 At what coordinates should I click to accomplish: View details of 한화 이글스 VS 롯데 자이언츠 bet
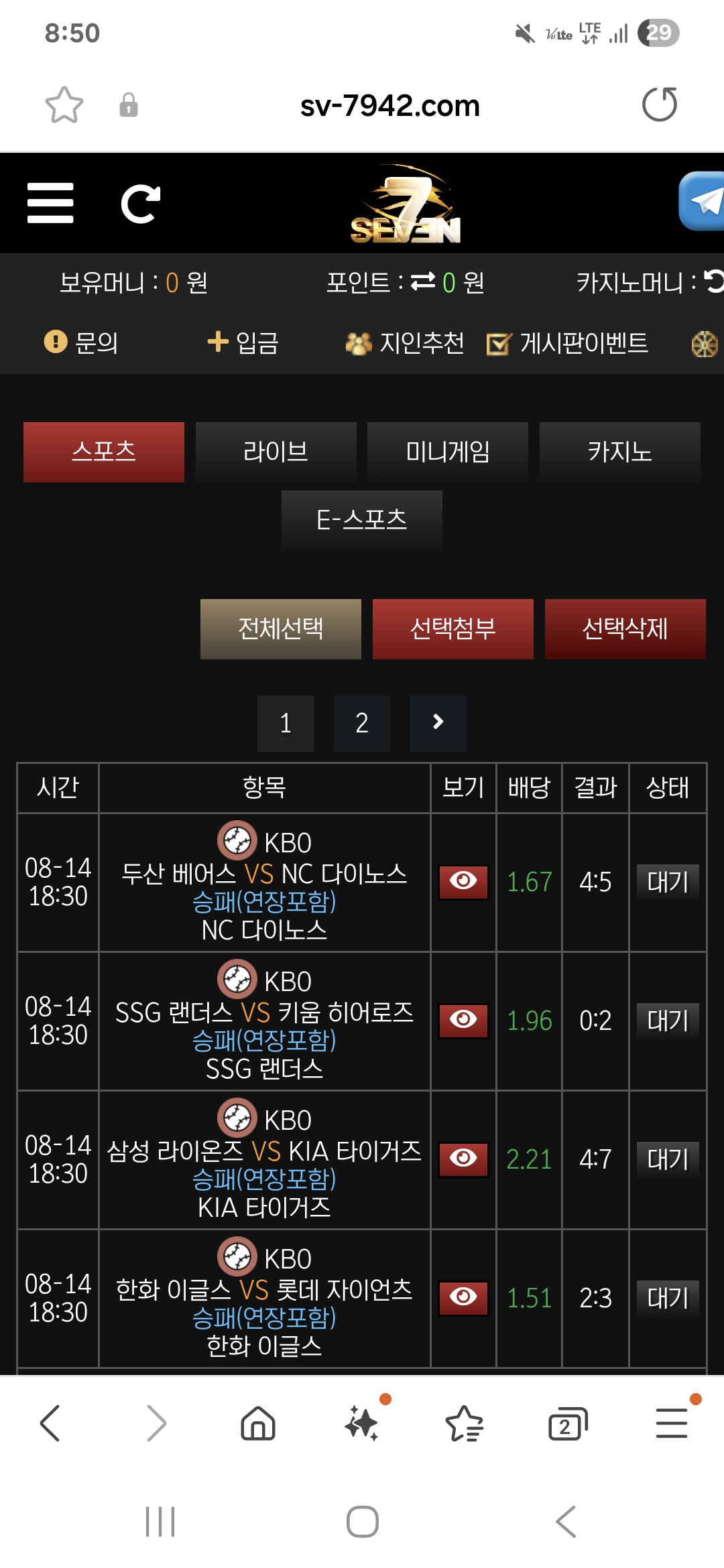tap(463, 1298)
